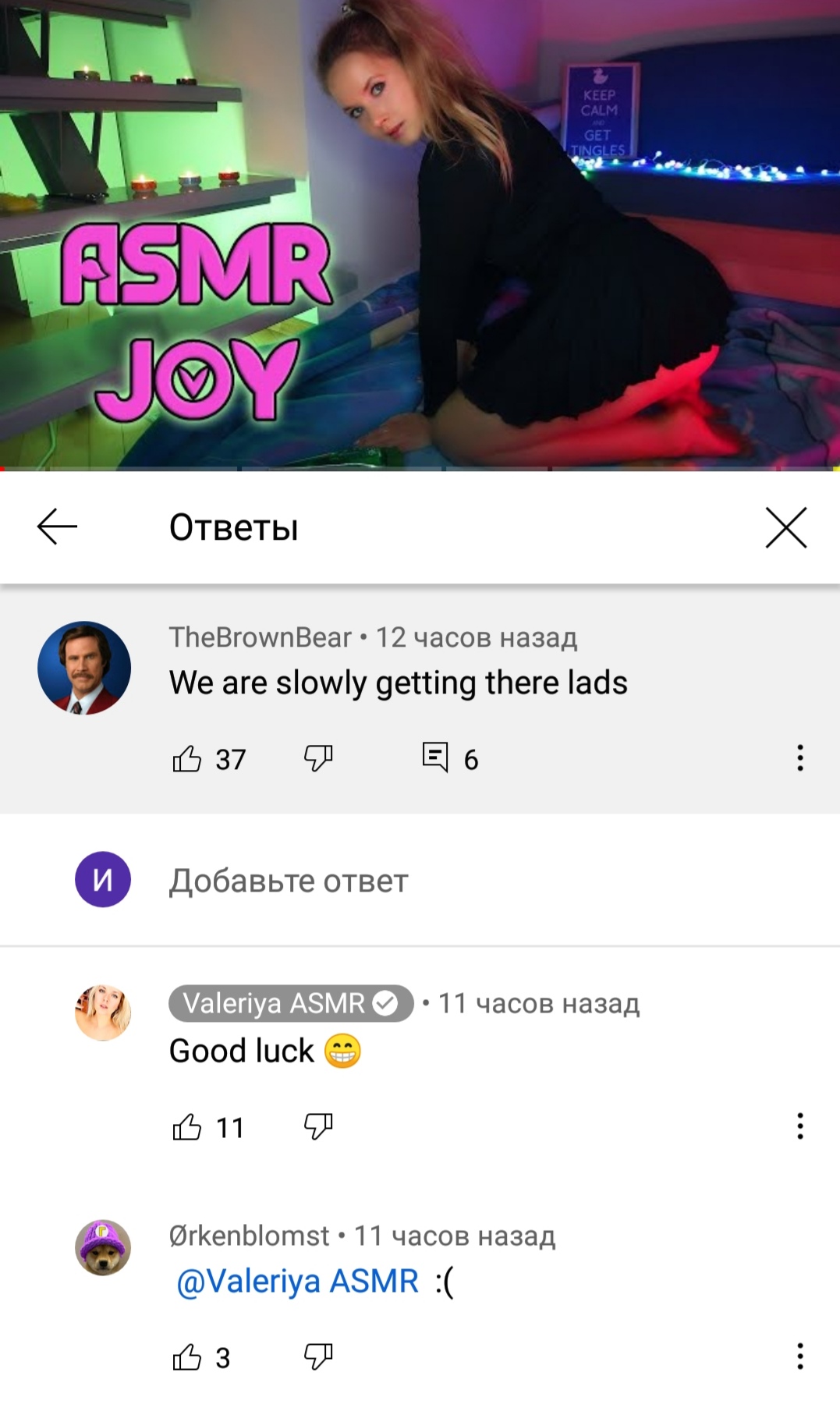Tap the video player area
This screenshot has width=840, height=1408.
420,234
